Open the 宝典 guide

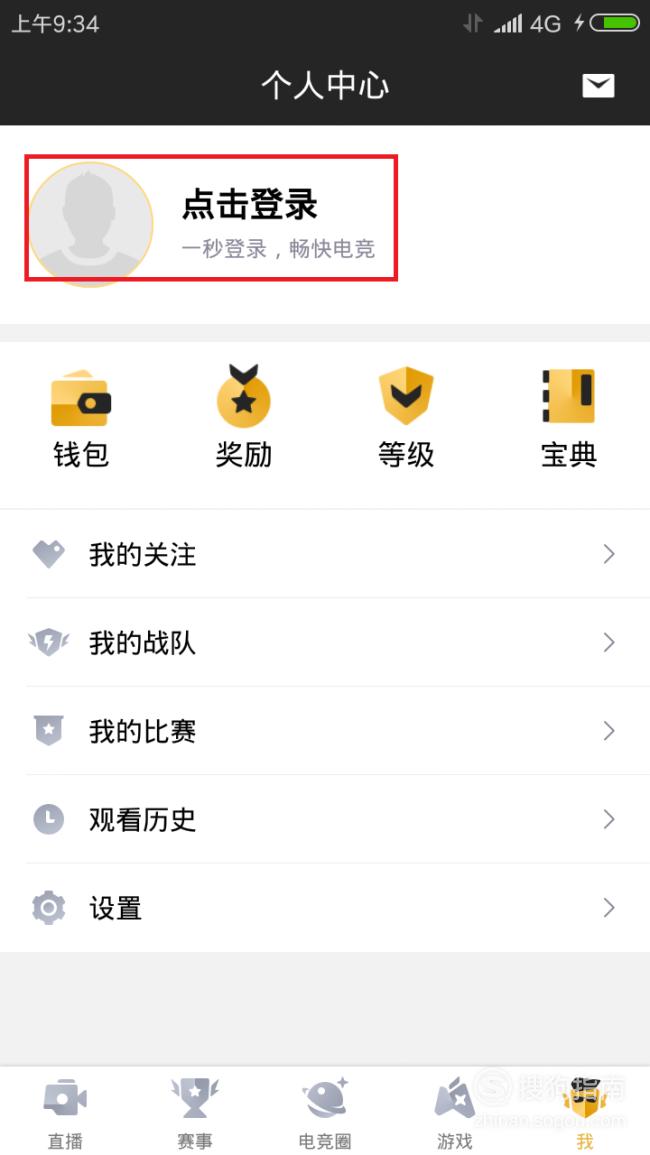[x=568, y=419]
